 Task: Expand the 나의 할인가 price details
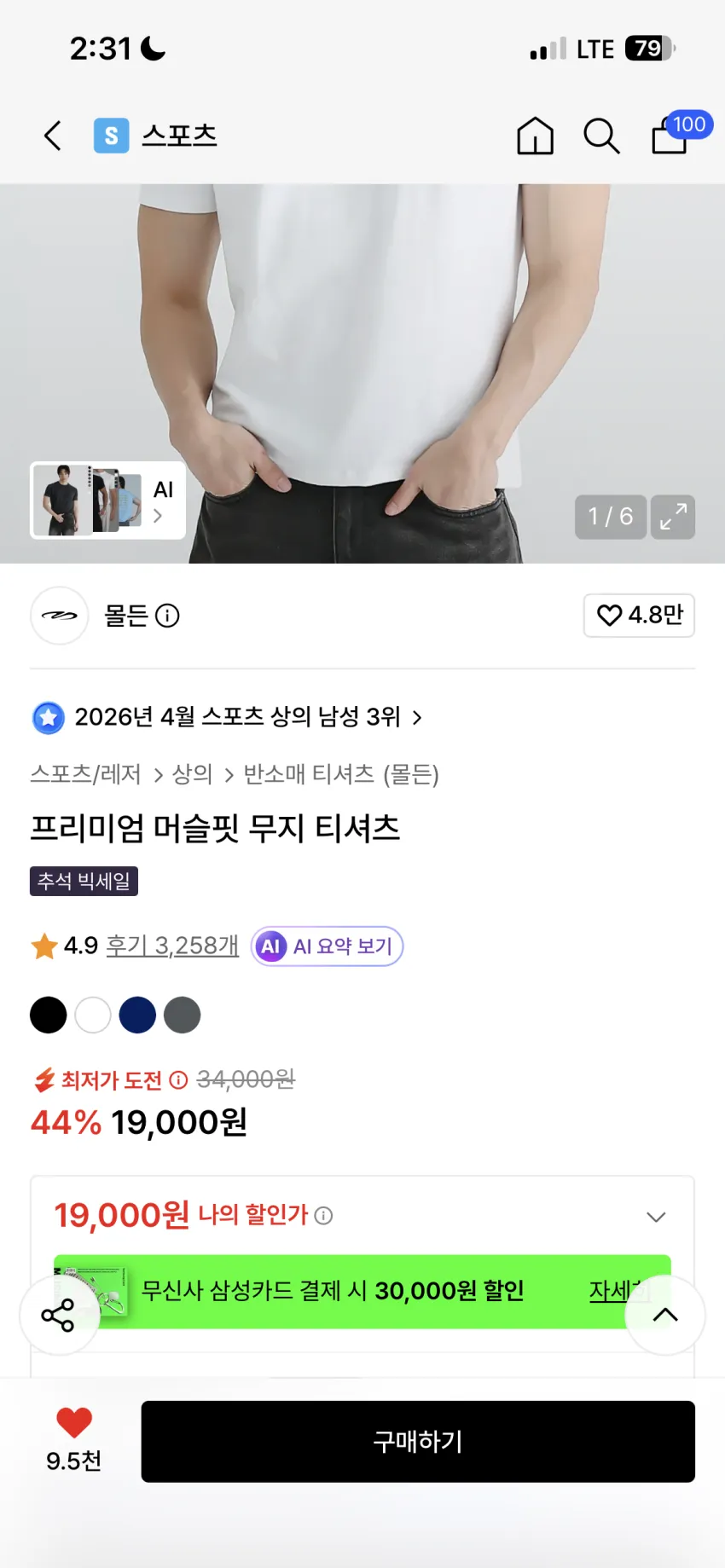tap(655, 1217)
